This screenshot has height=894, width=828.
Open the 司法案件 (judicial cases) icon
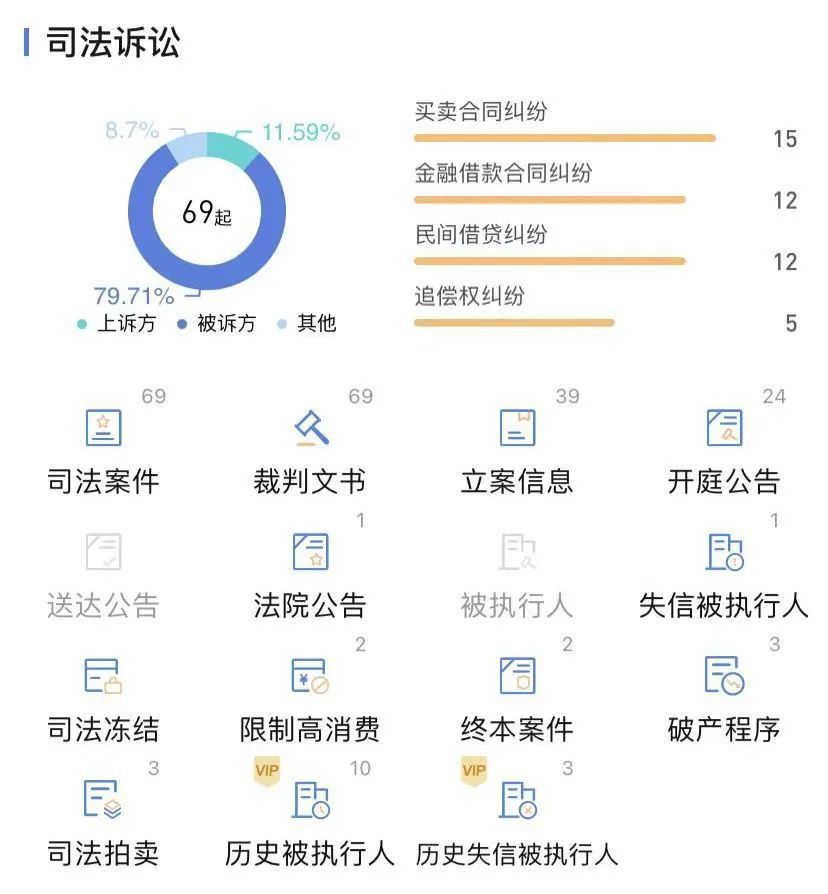pyautogui.click(x=103, y=428)
